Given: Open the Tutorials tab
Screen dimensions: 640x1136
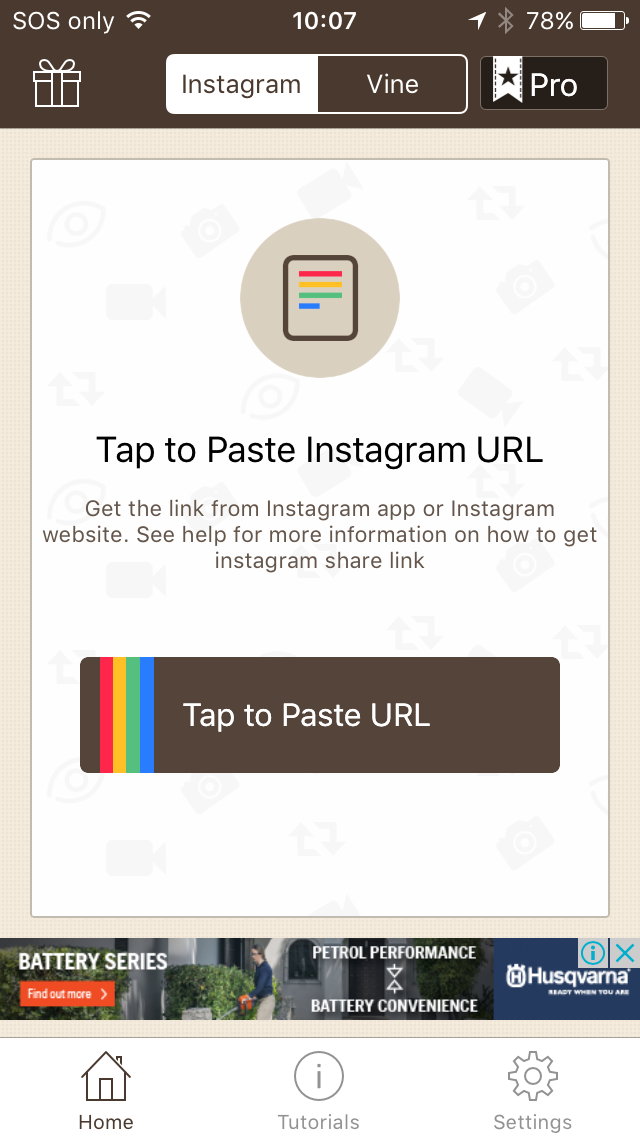Looking at the screenshot, I should 319,1090.
